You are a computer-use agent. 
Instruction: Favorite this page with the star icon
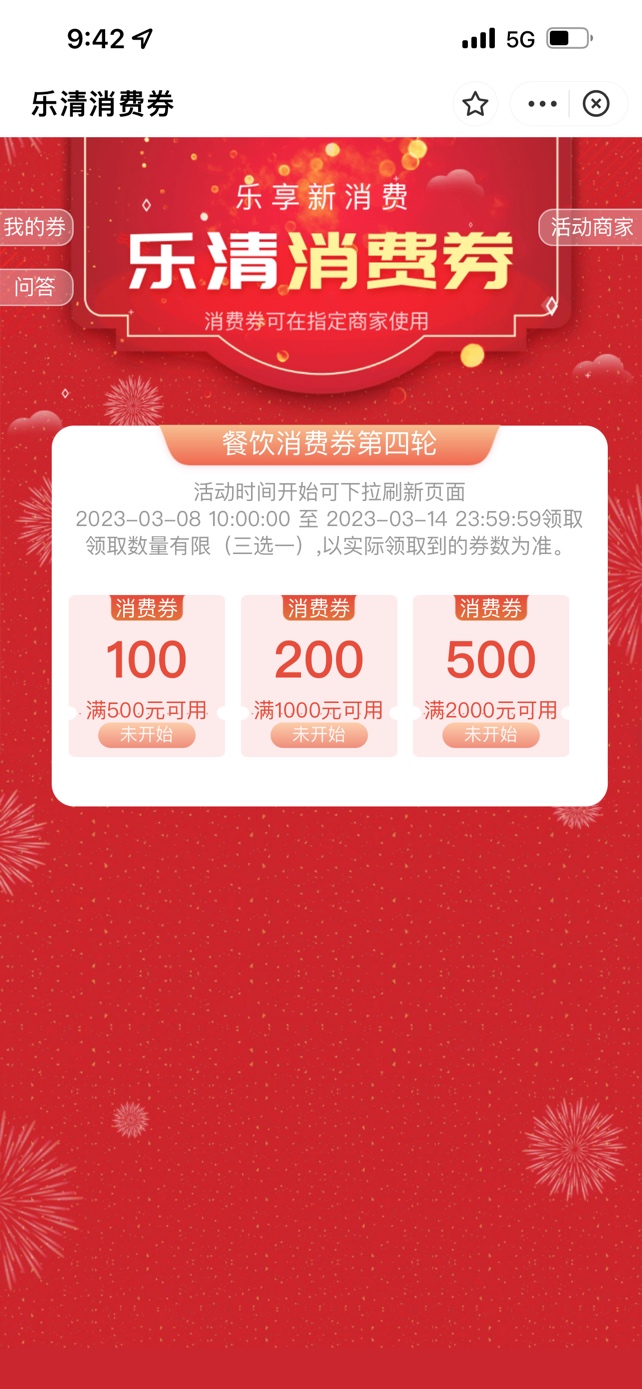pos(475,104)
